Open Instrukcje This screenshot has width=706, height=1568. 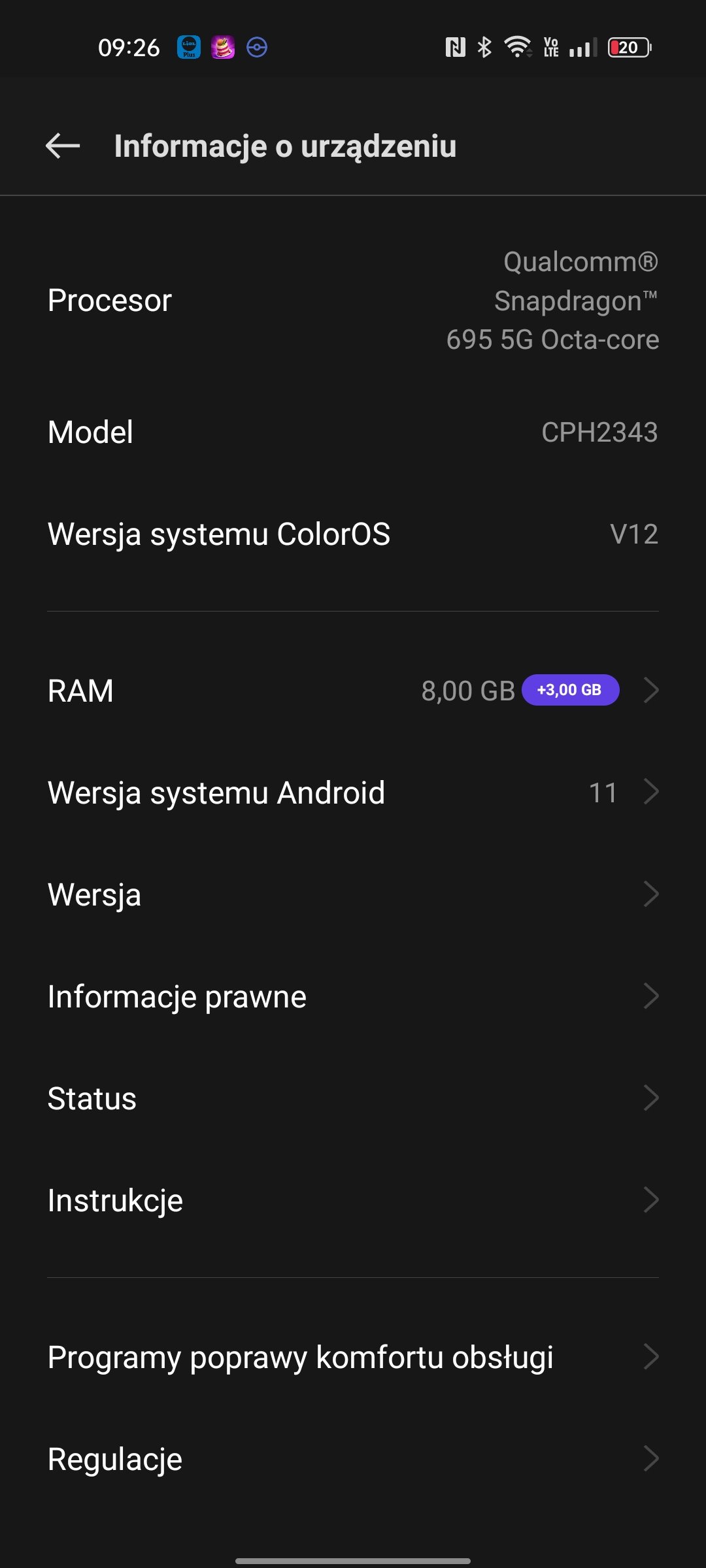pos(353,1200)
